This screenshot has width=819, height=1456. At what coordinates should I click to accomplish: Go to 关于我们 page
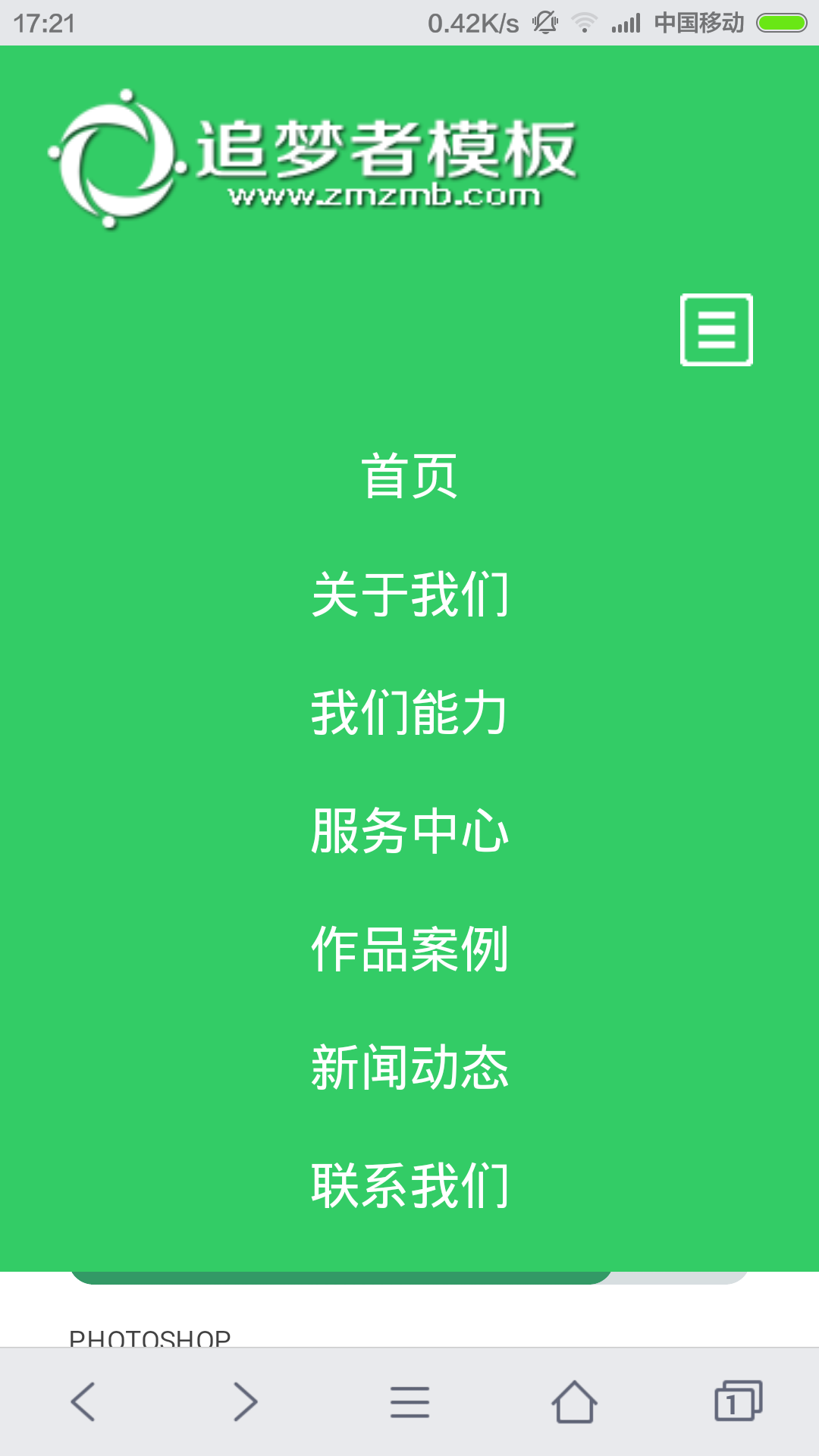pyautogui.click(x=409, y=595)
